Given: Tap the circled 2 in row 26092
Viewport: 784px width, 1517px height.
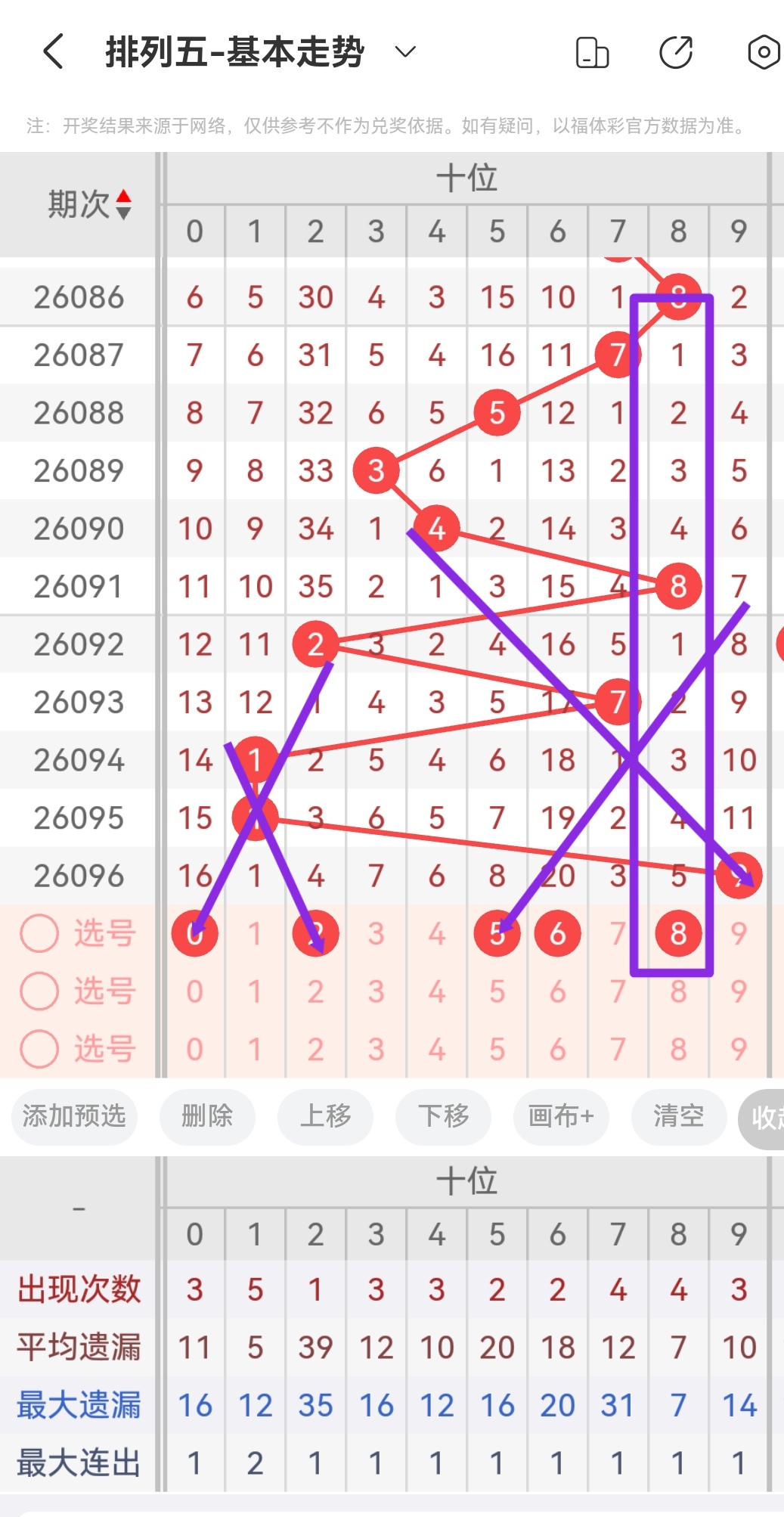Looking at the screenshot, I should point(315,644).
